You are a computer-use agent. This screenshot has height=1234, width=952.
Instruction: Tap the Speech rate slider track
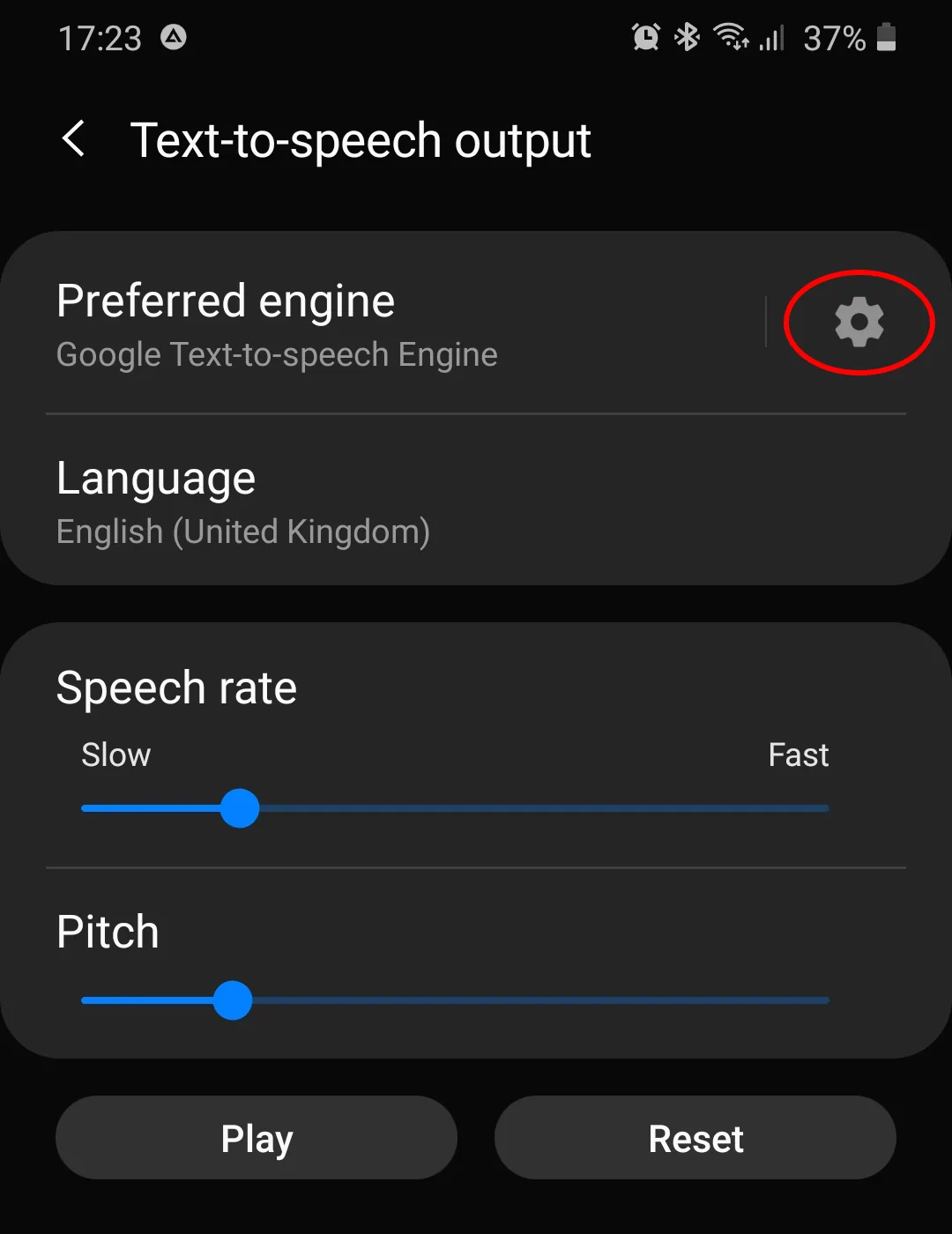pyautogui.click(x=529, y=808)
